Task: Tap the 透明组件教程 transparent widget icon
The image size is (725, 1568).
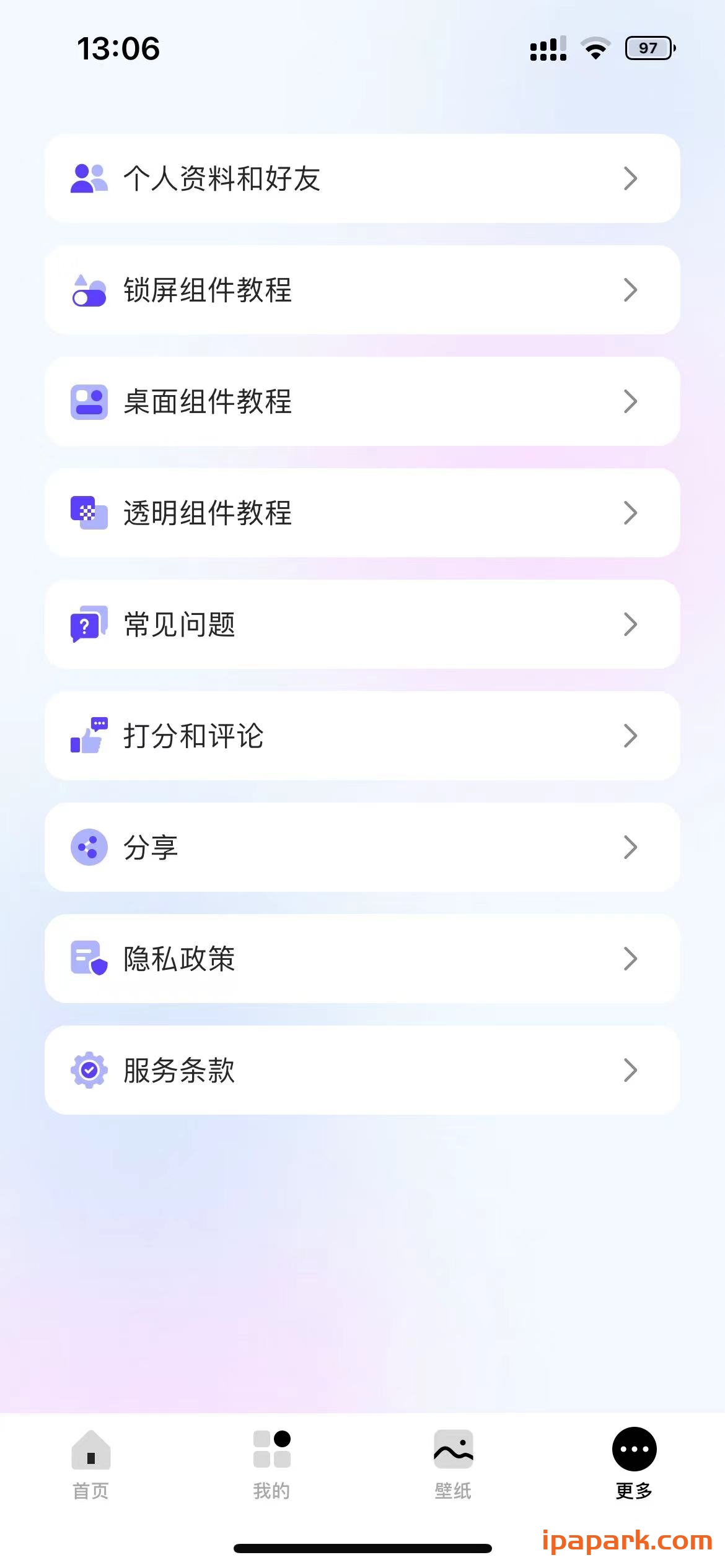Action: pyautogui.click(x=89, y=513)
